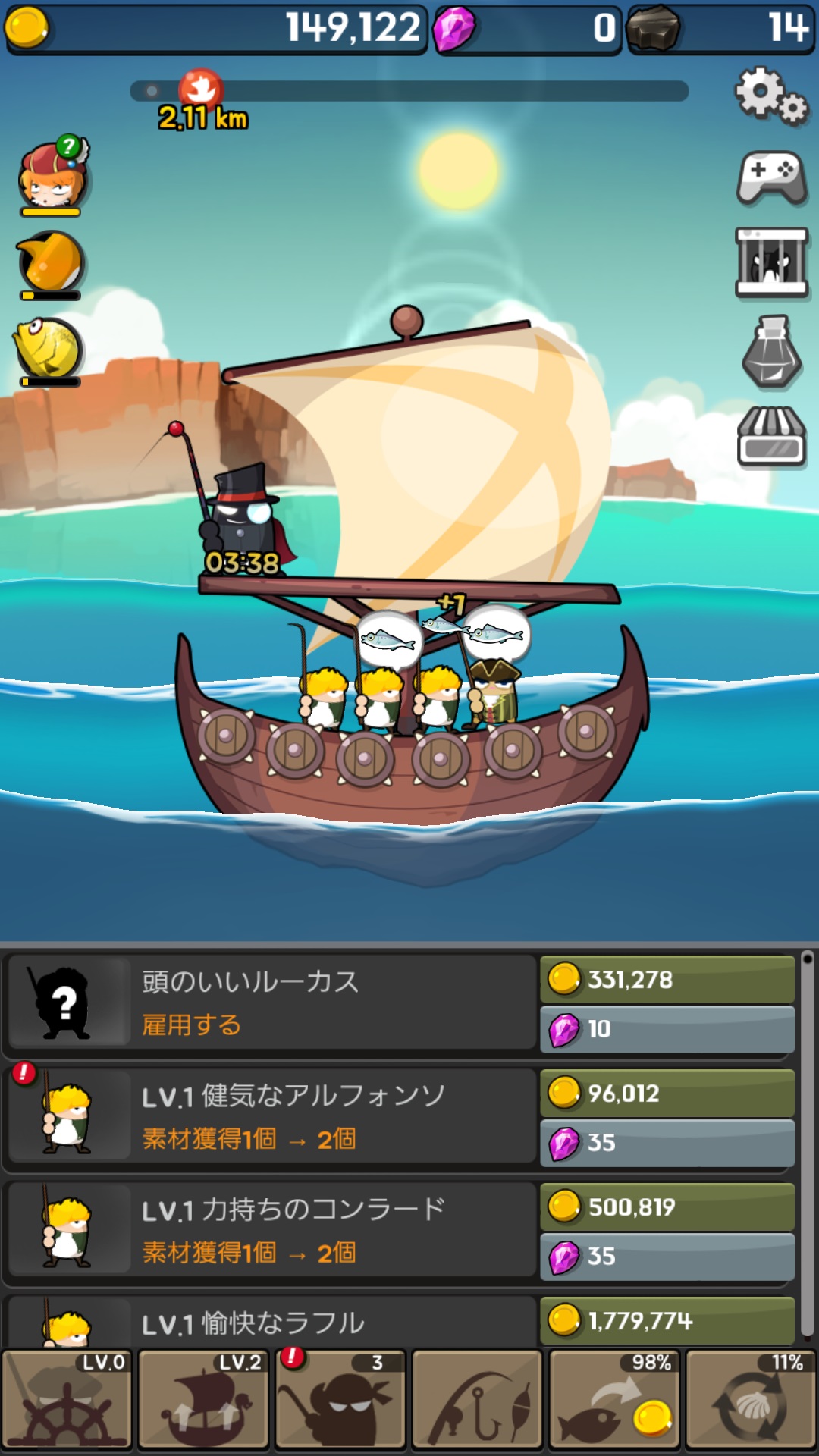This screenshot has height=1456, width=819.
Task: Switch to the fishing rod tab
Action: [x=477, y=1399]
